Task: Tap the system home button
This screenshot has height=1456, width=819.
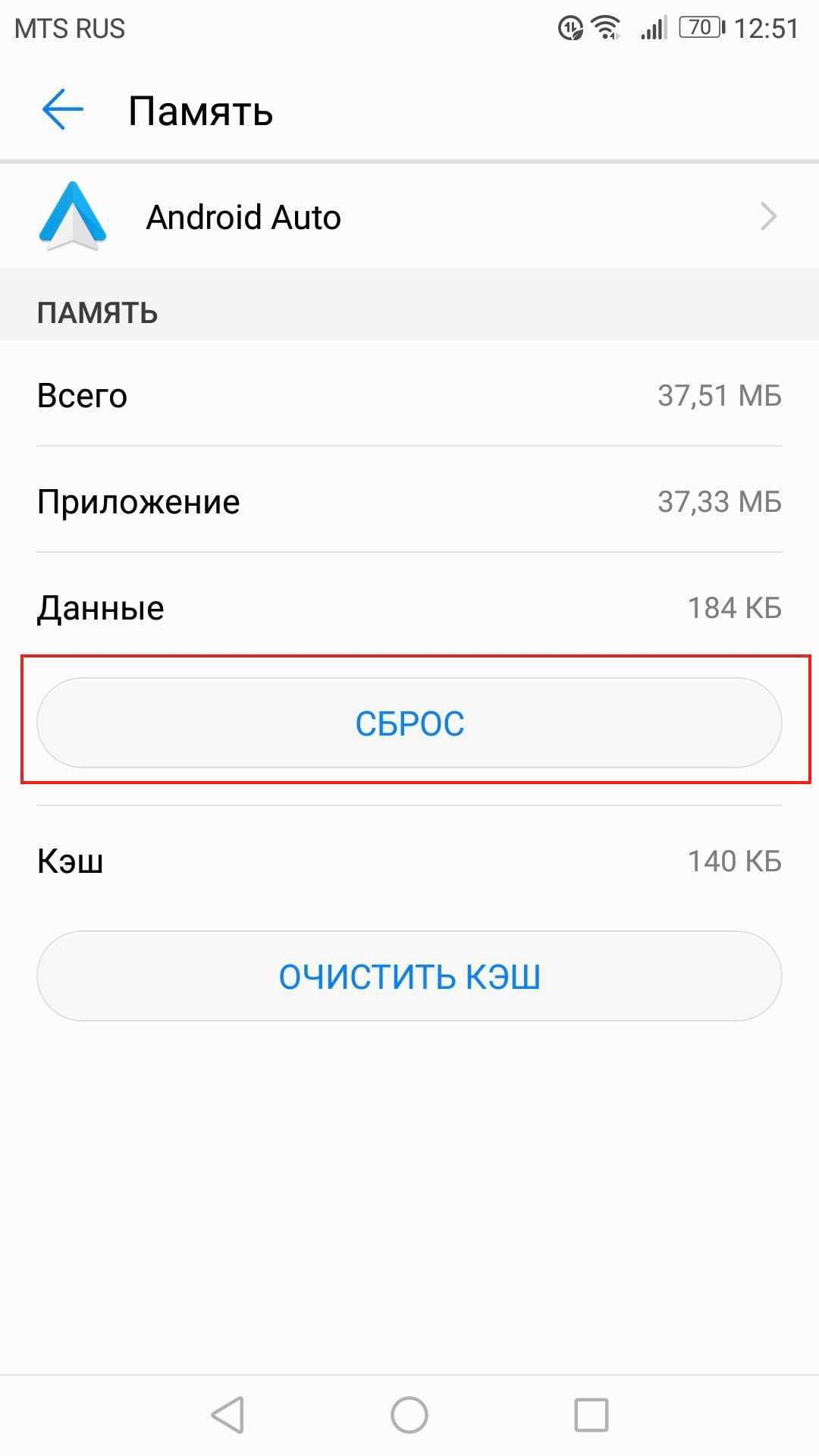Action: pos(409,1415)
